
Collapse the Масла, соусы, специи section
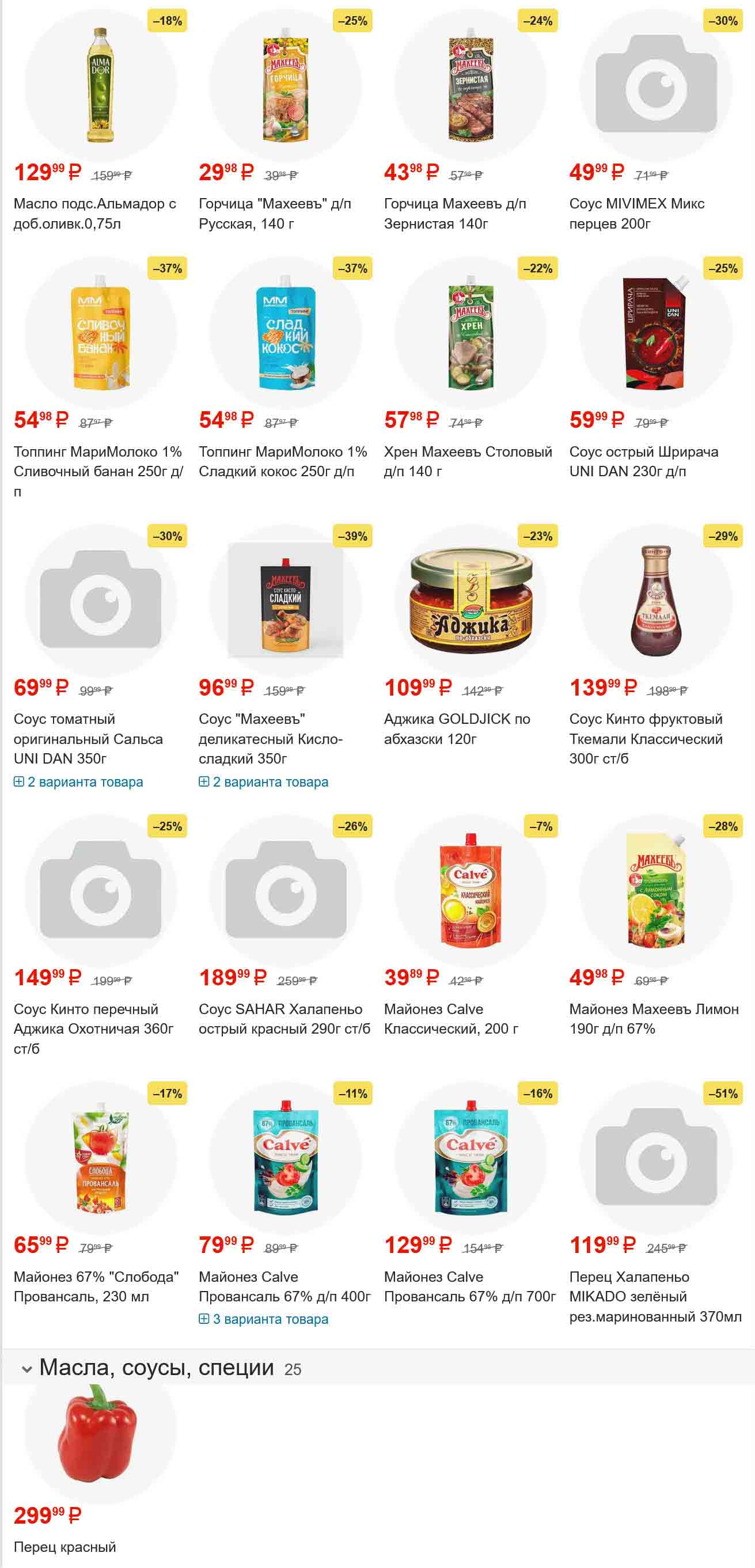tap(27, 1369)
